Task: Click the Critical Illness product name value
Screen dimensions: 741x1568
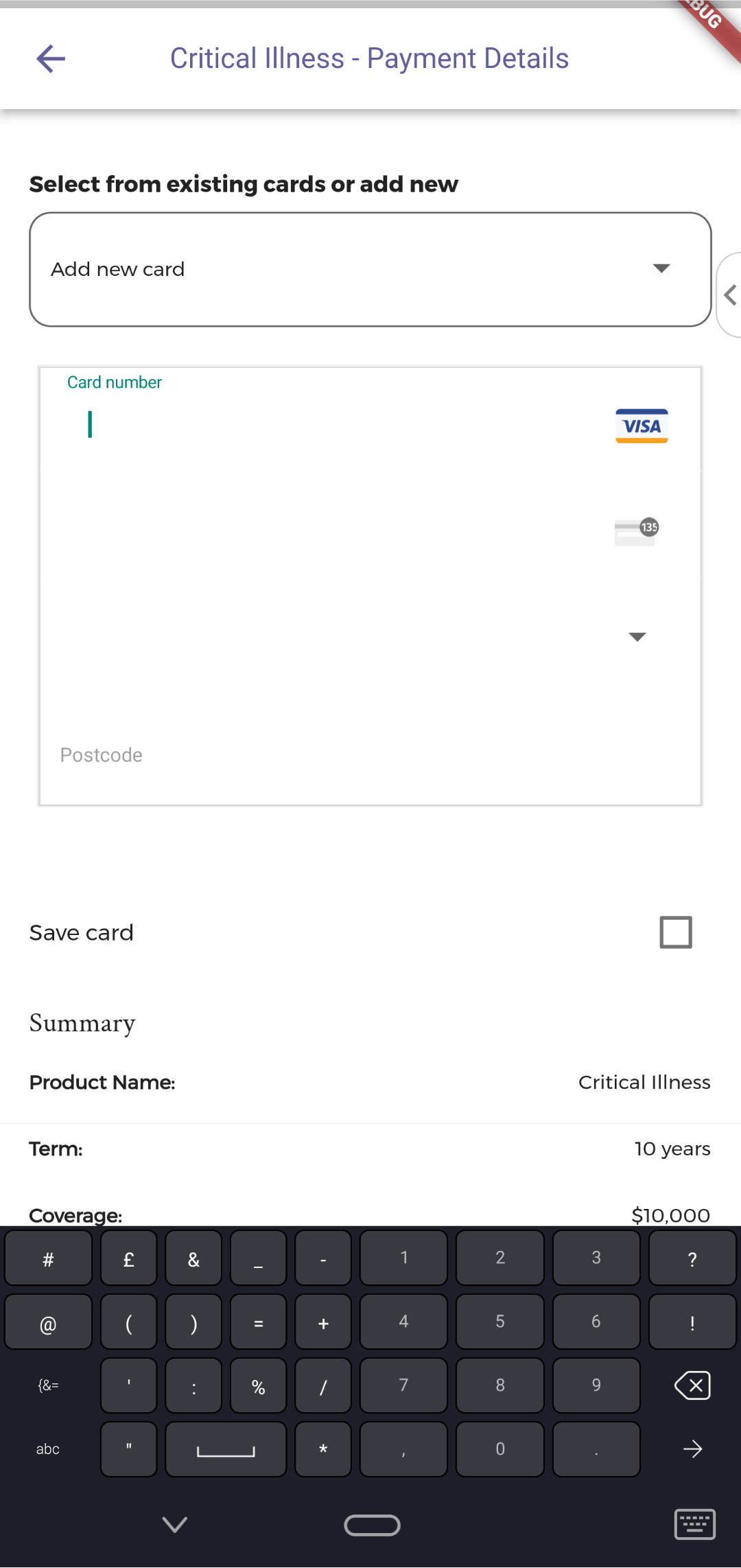Action: pyautogui.click(x=644, y=1082)
